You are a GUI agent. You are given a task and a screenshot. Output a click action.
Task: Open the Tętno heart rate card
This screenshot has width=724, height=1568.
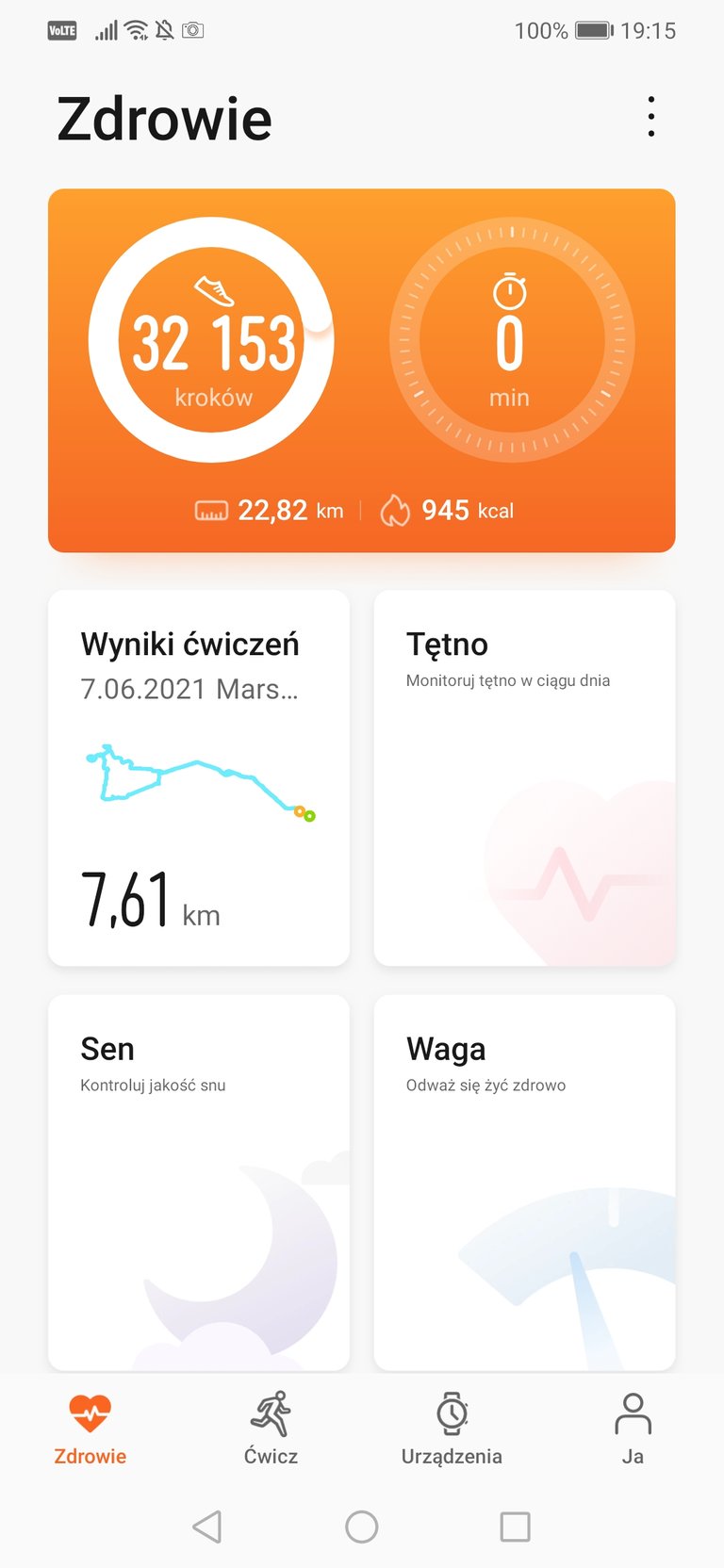pyautogui.click(x=524, y=777)
